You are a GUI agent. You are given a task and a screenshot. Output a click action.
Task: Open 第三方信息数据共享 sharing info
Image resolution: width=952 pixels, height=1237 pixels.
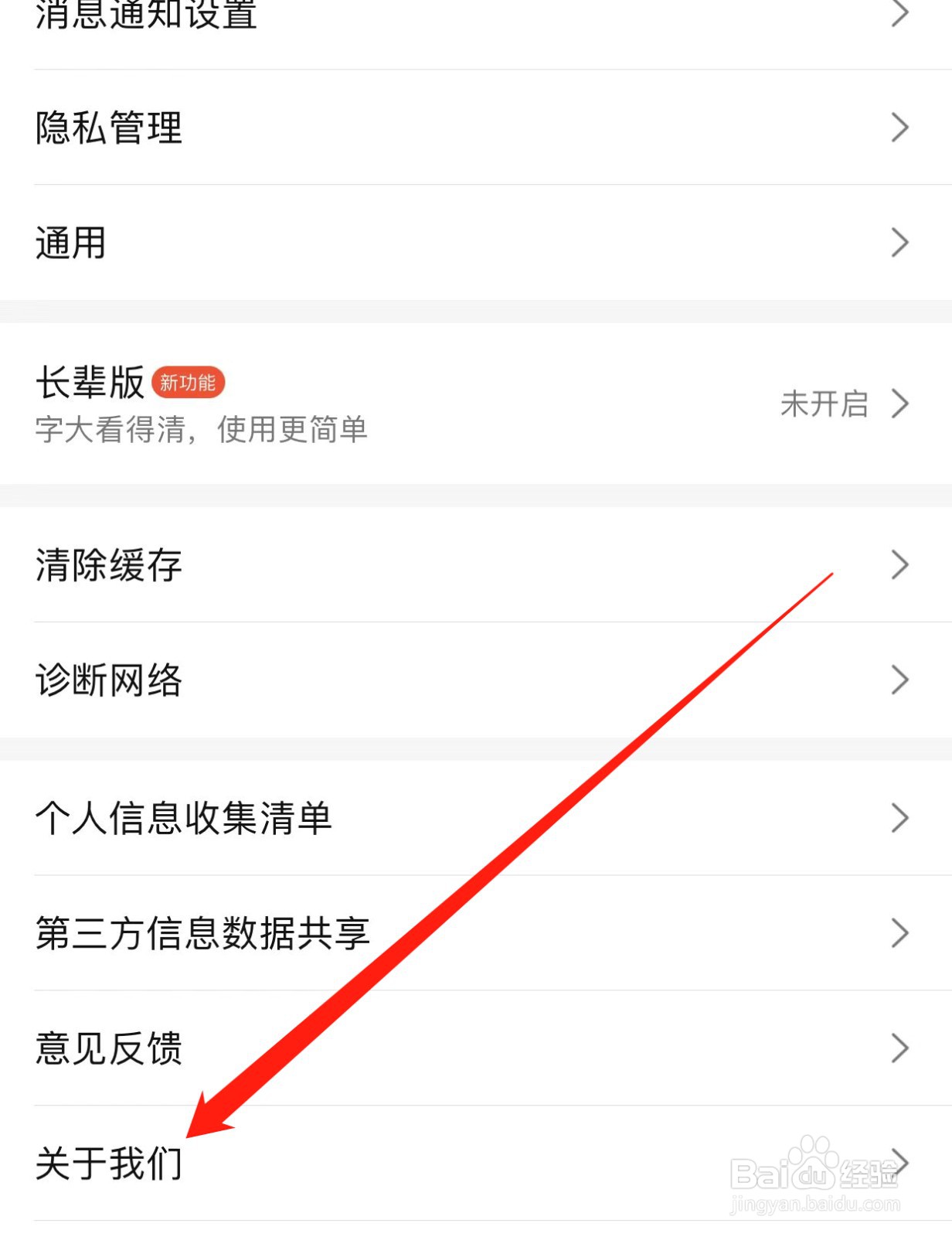203,933
